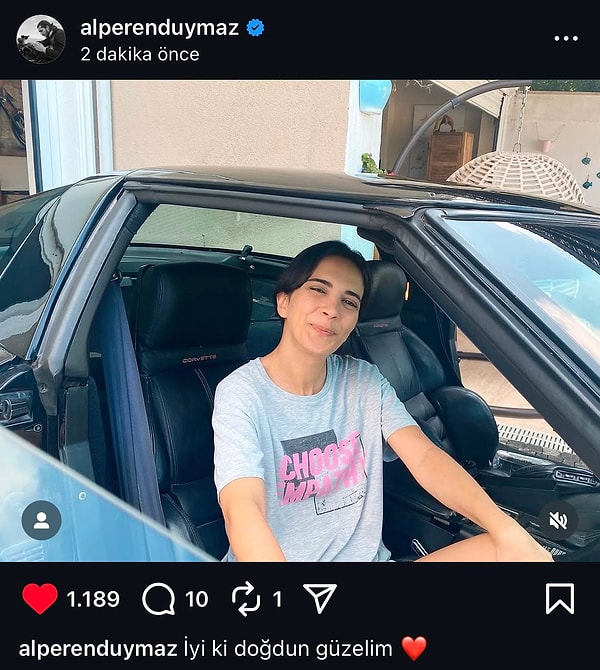Open the post's three-dot overflow menu
The height and width of the screenshot is (670, 600).
566,39
